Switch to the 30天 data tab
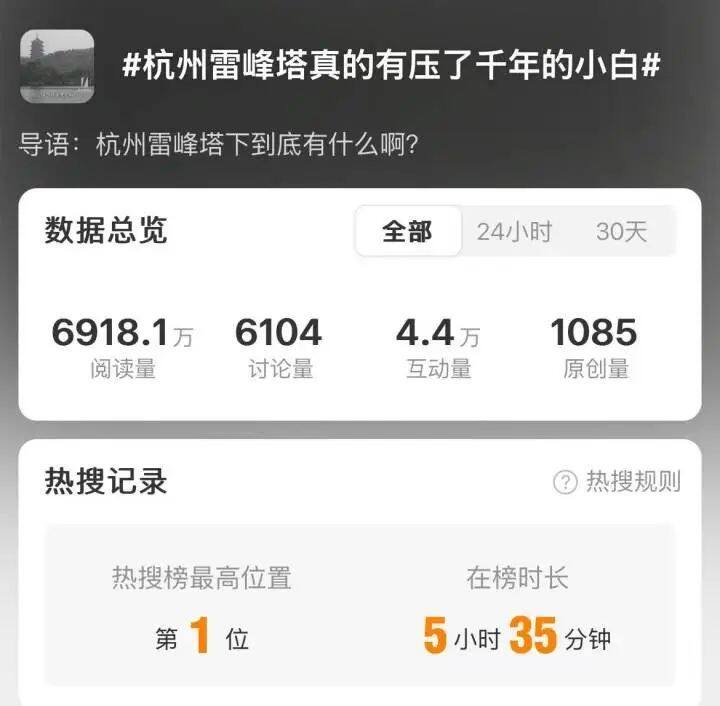 coord(621,232)
